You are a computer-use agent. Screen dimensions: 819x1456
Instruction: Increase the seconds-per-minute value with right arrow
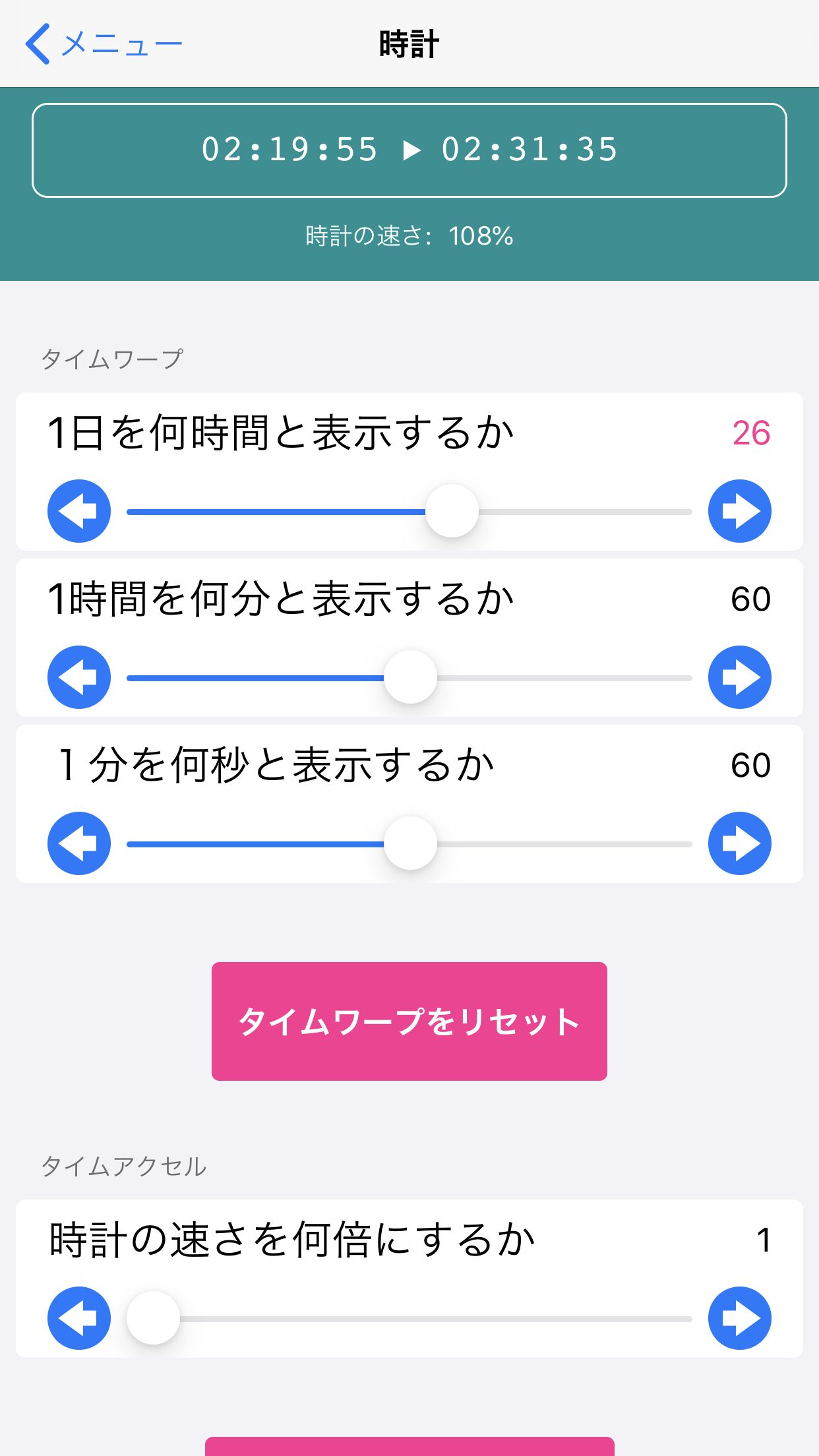(740, 843)
